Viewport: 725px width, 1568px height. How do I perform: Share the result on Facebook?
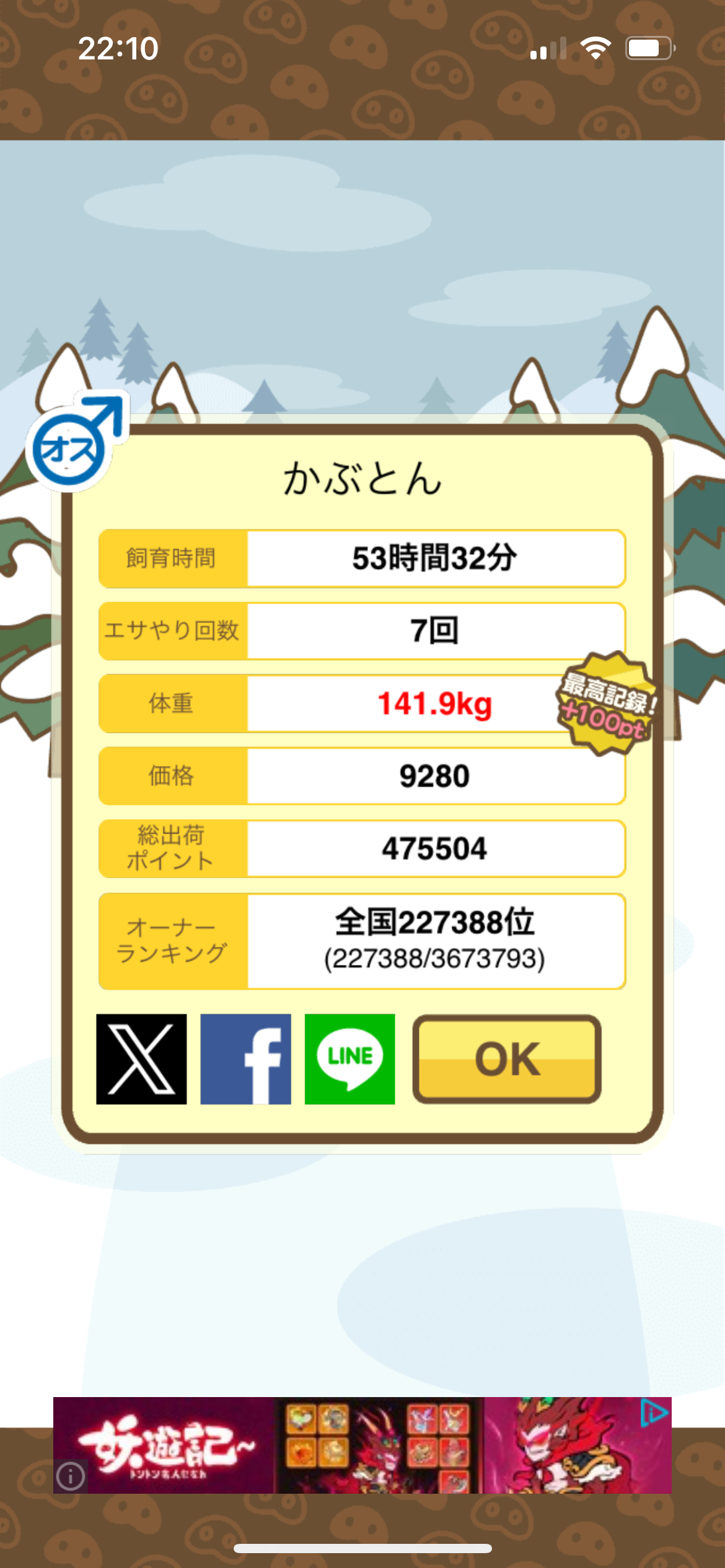245,1059
